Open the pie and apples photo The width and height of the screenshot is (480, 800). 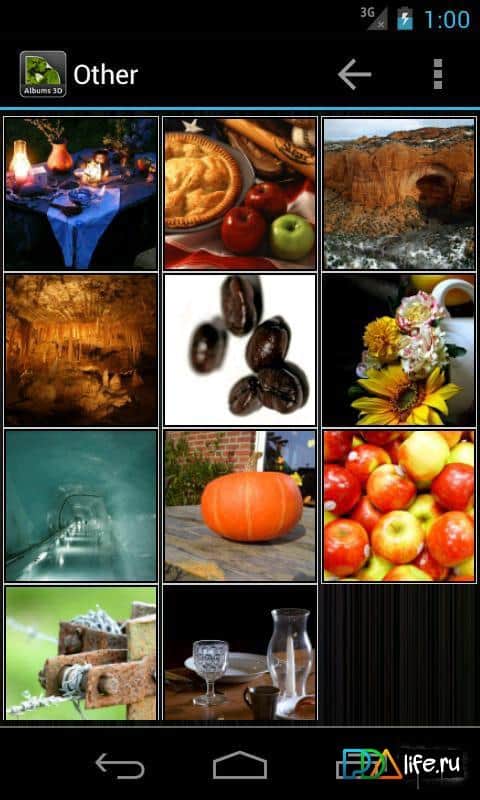240,193
